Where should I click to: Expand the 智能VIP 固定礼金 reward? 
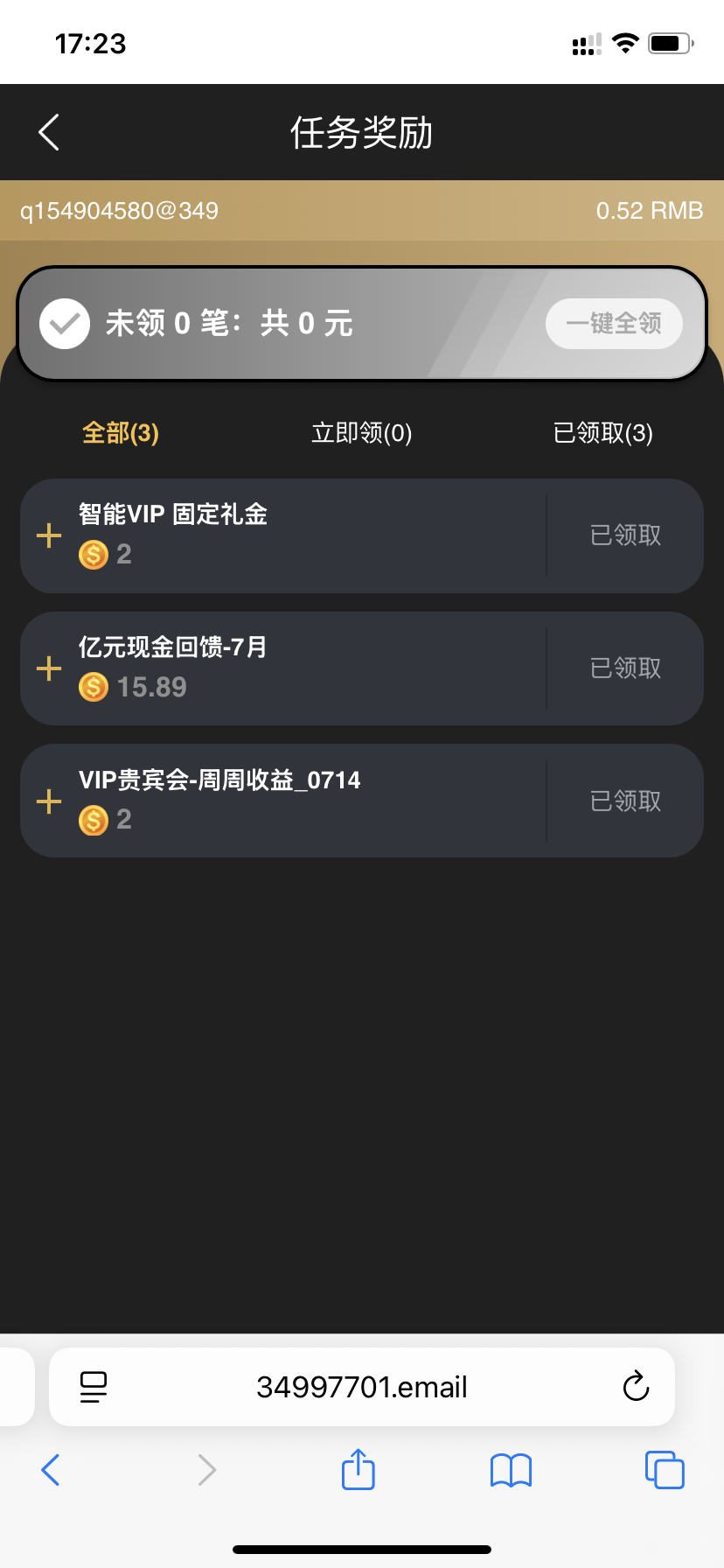coord(49,536)
